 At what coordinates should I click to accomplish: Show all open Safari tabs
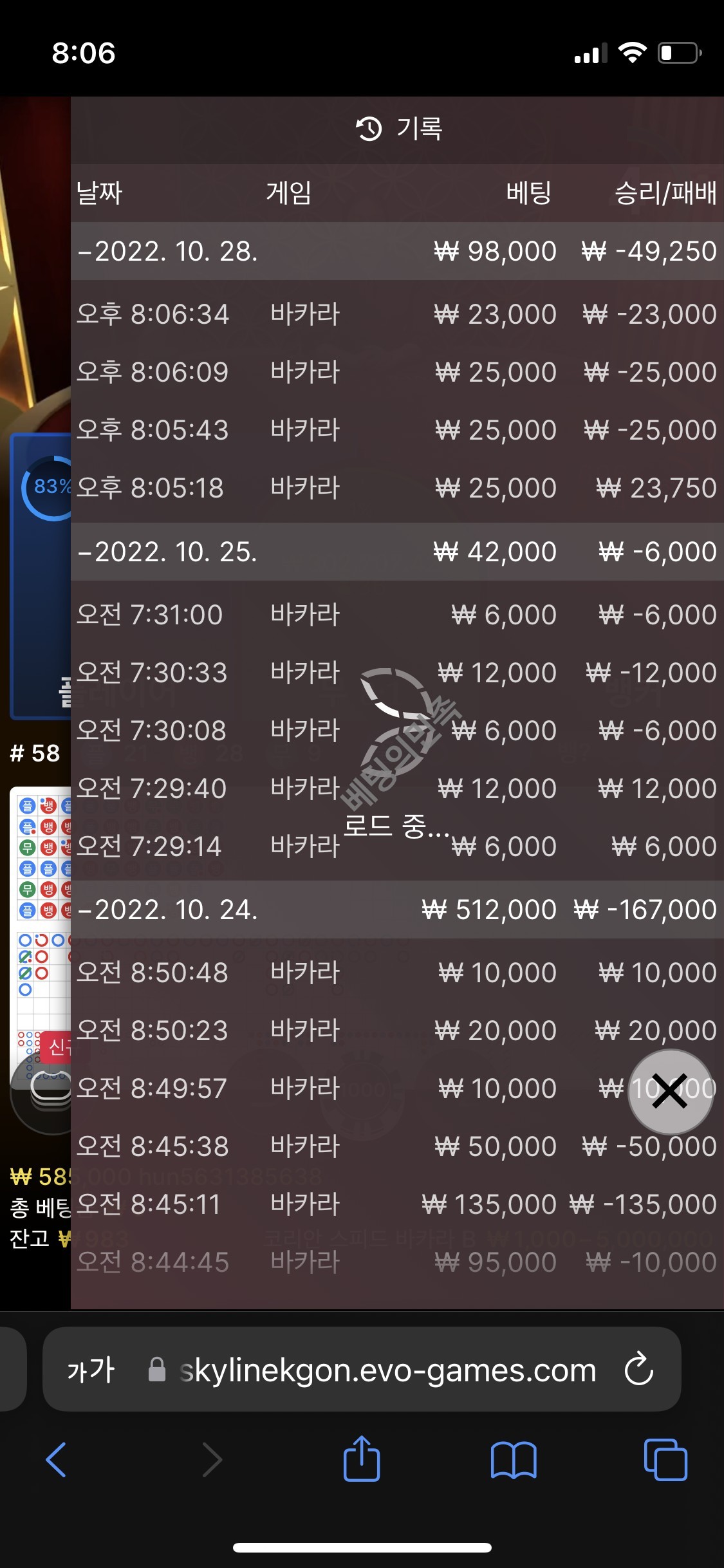pyautogui.click(x=665, y=1459)
